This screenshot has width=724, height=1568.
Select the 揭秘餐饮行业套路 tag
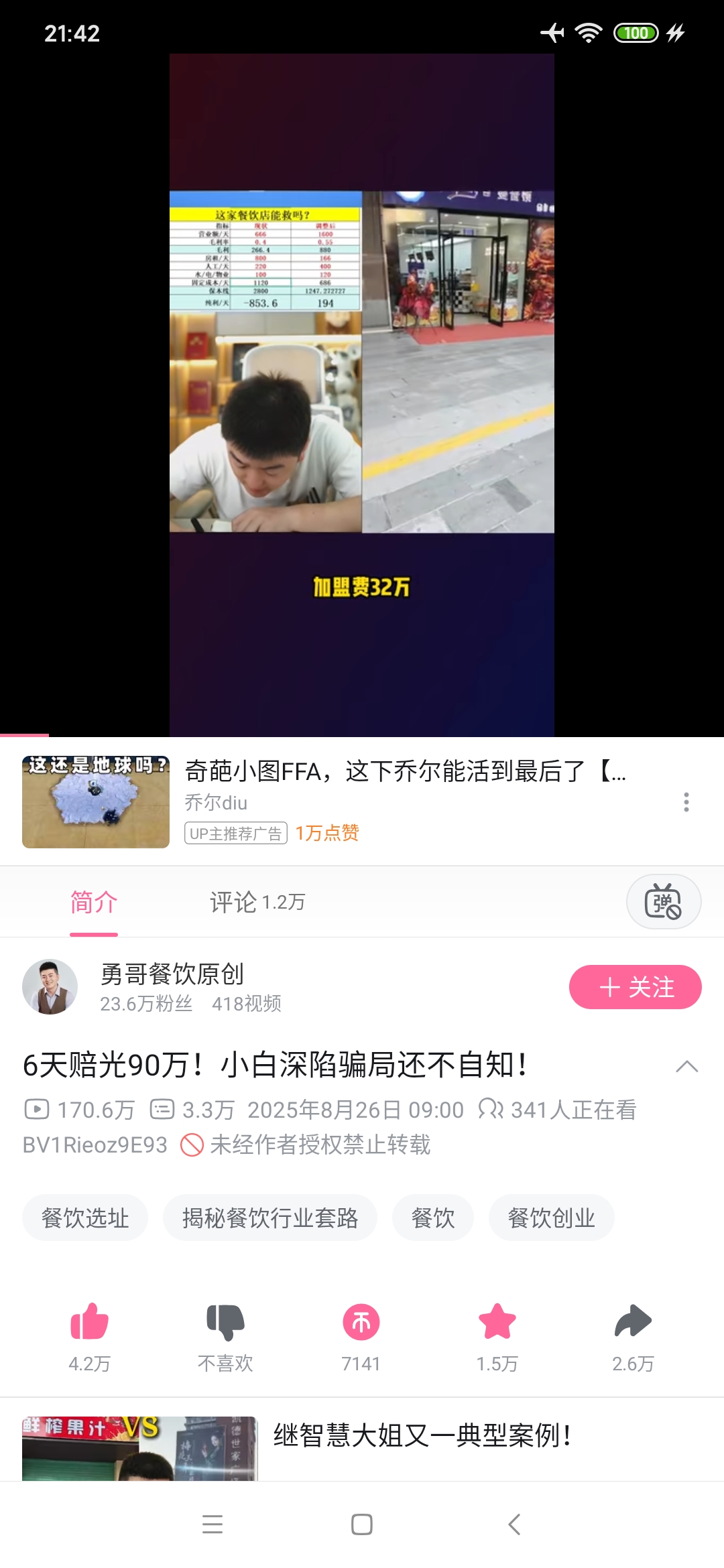click(270, 1217)
